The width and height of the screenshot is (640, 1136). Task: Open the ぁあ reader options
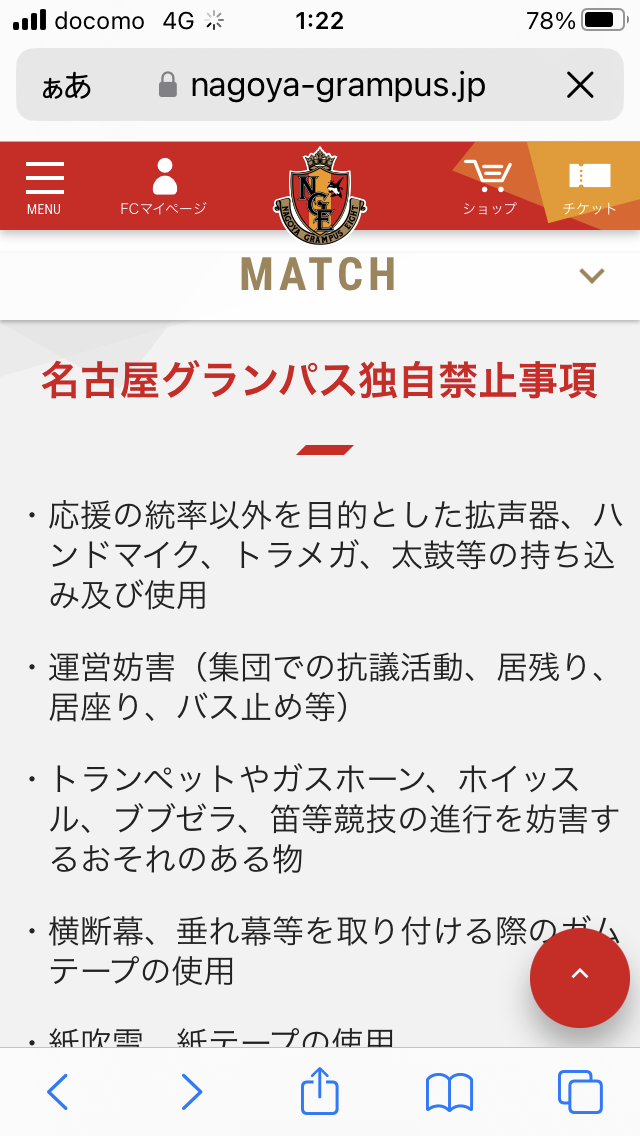[x=67, y=86]
